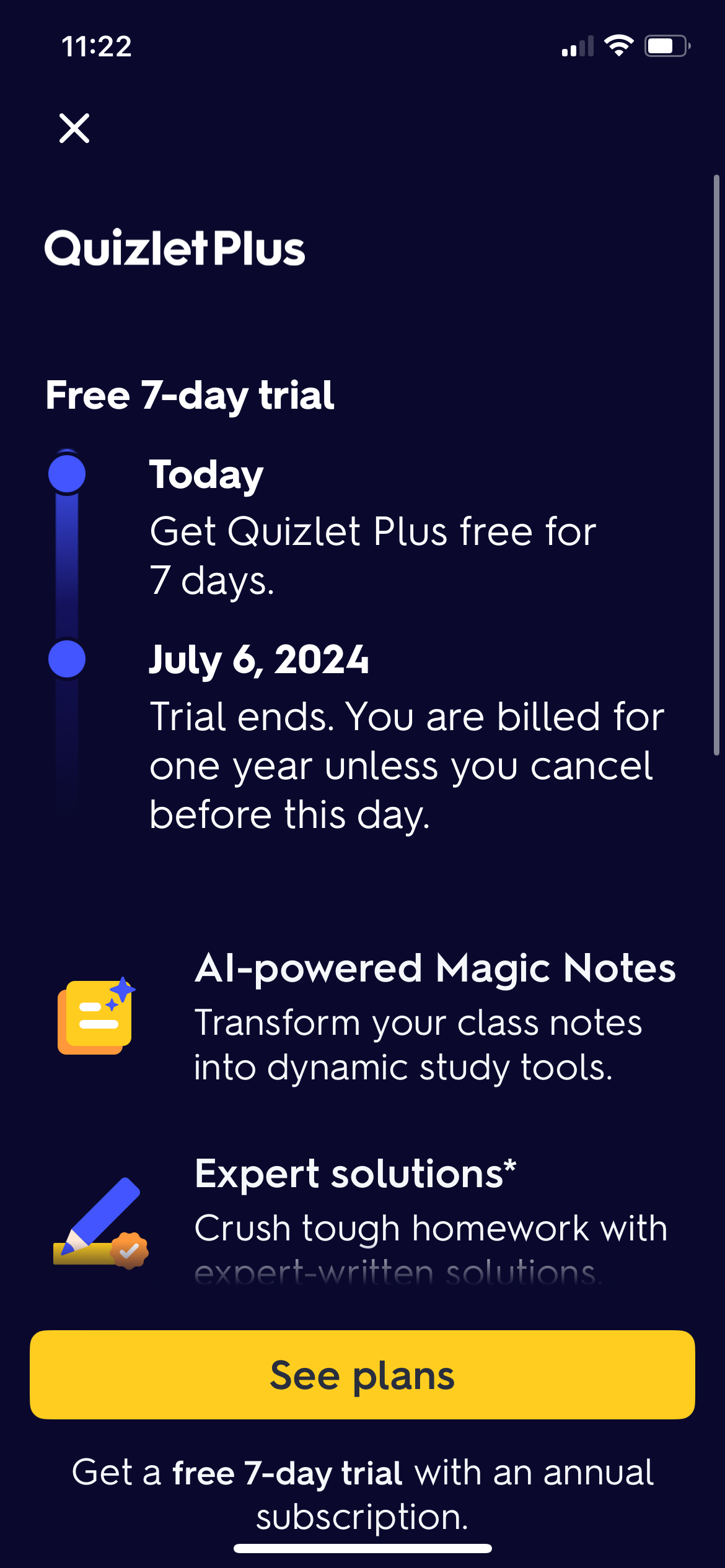Dismiss the offer with the X button
This screenshot has height=1568, width=725.
click(x=74, y=129)
